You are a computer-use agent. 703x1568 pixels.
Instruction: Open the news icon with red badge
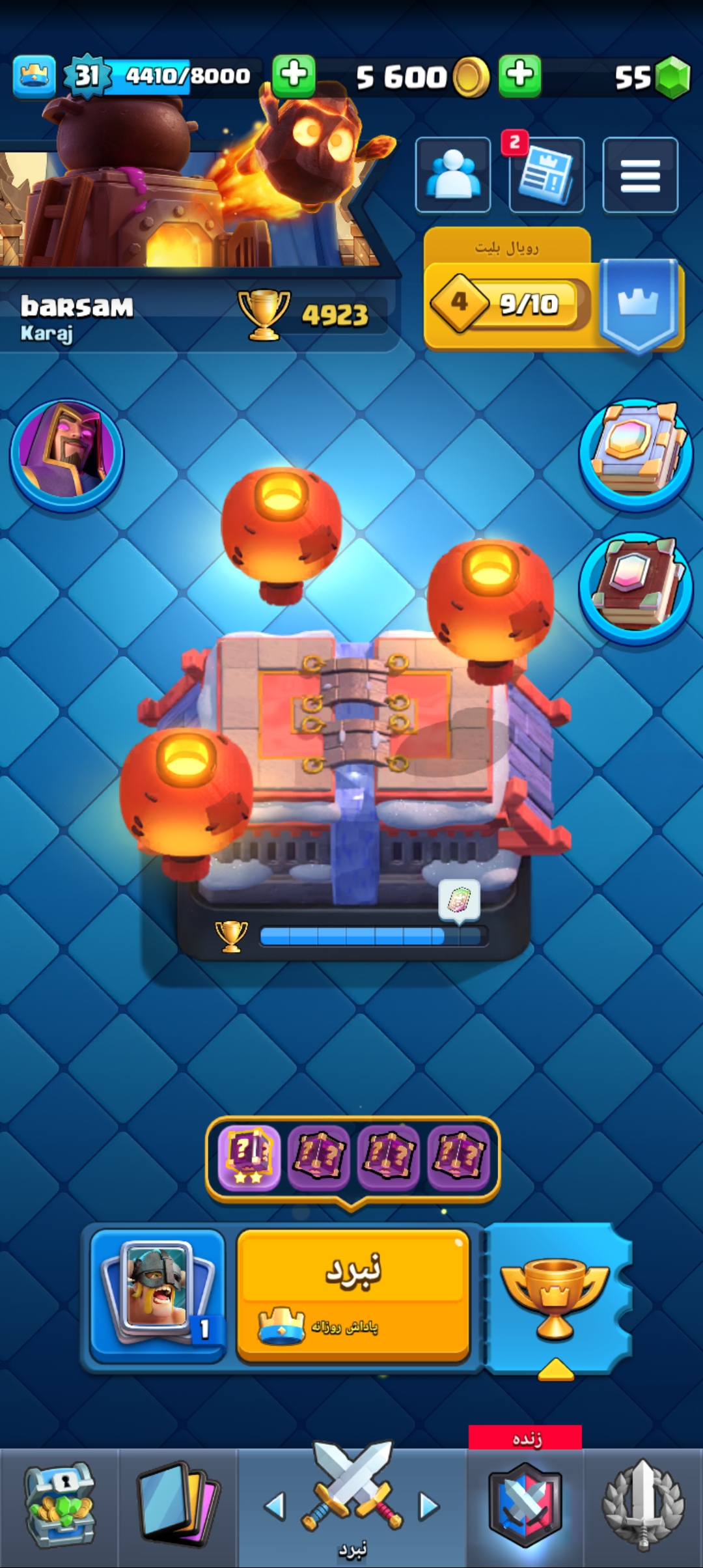tap(546, 175)
